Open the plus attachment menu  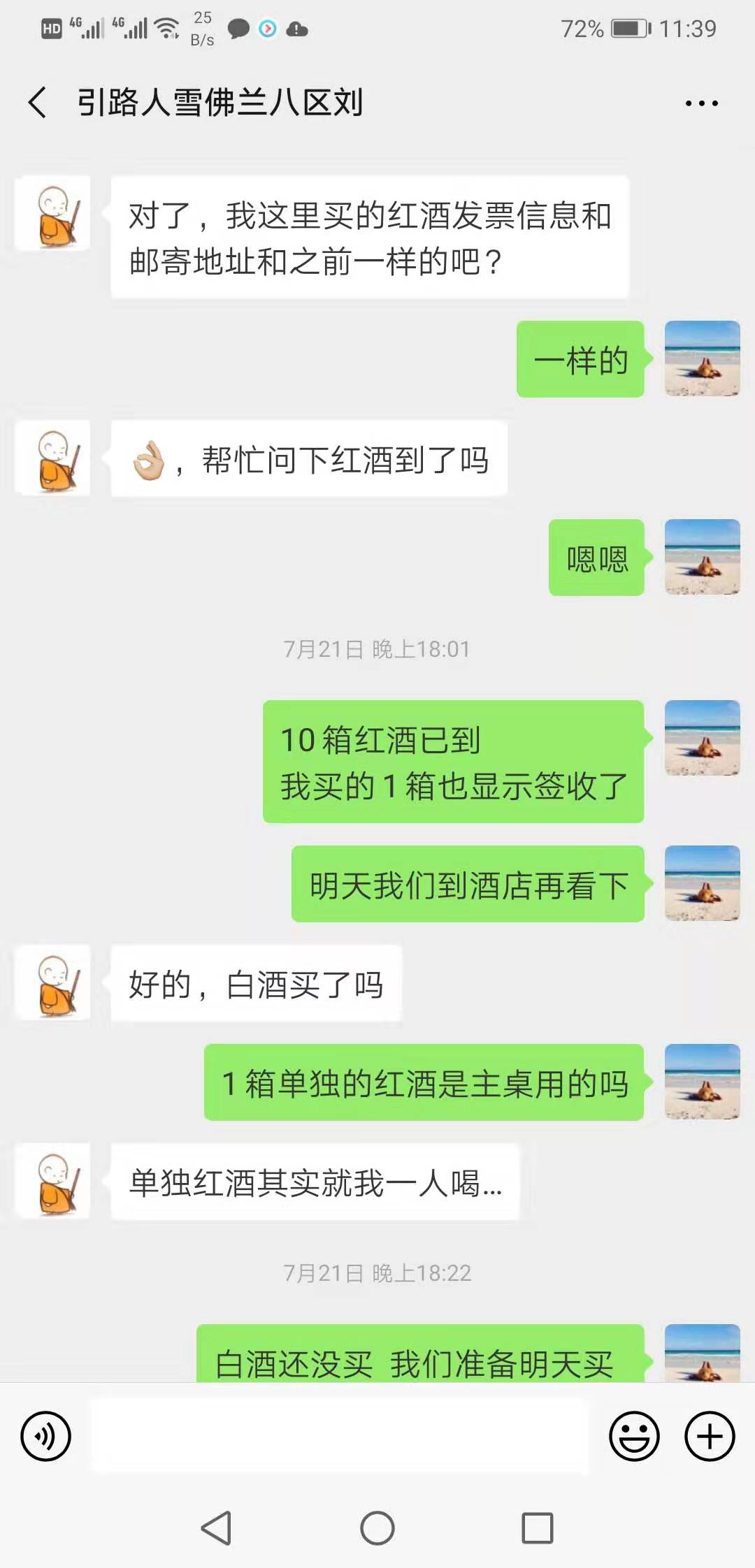pyautogui.click(x=710, y=1437)
